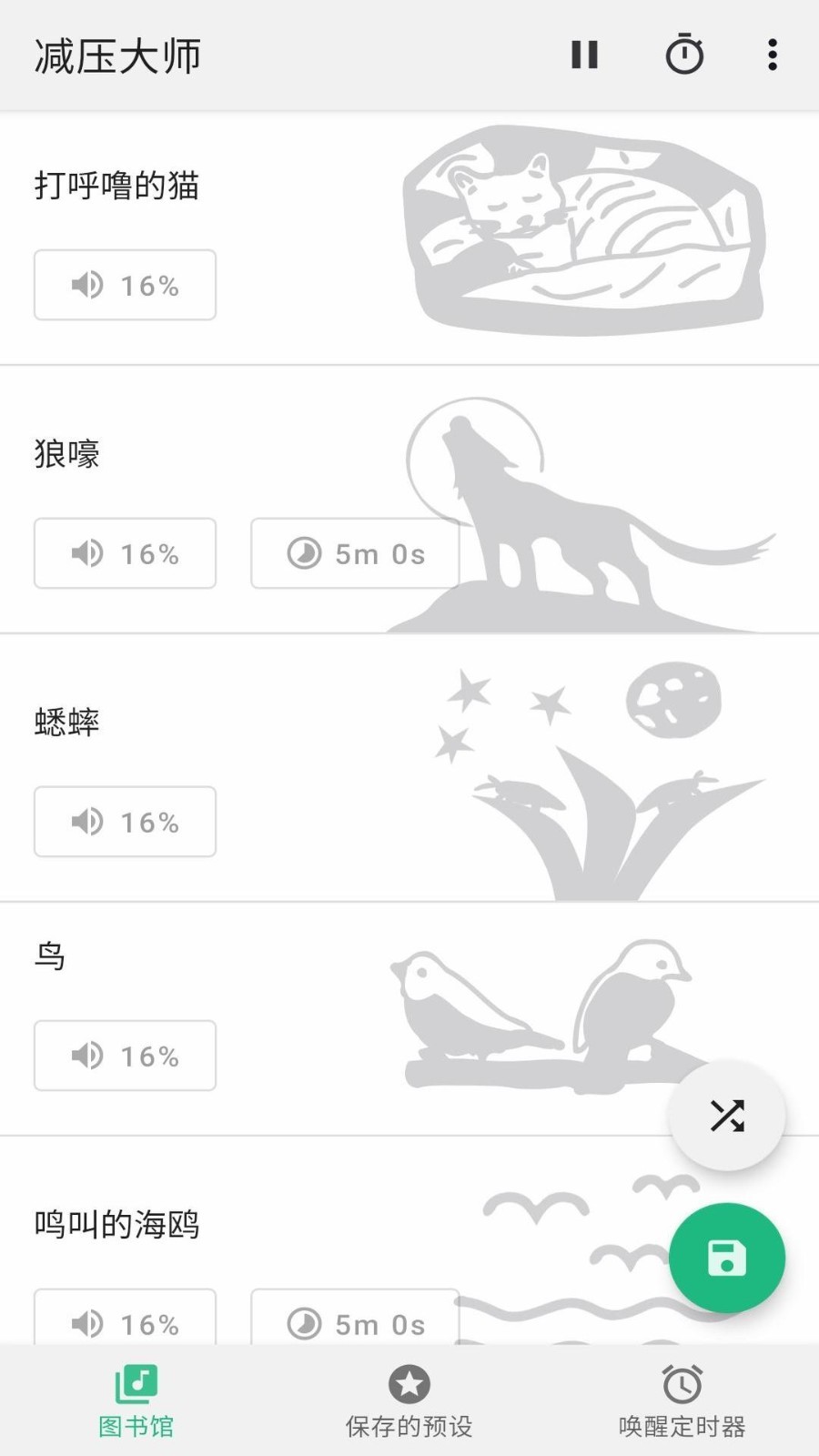Change volume of 狼嚎 sound
819x1456 pixels.
pos(126,553)
